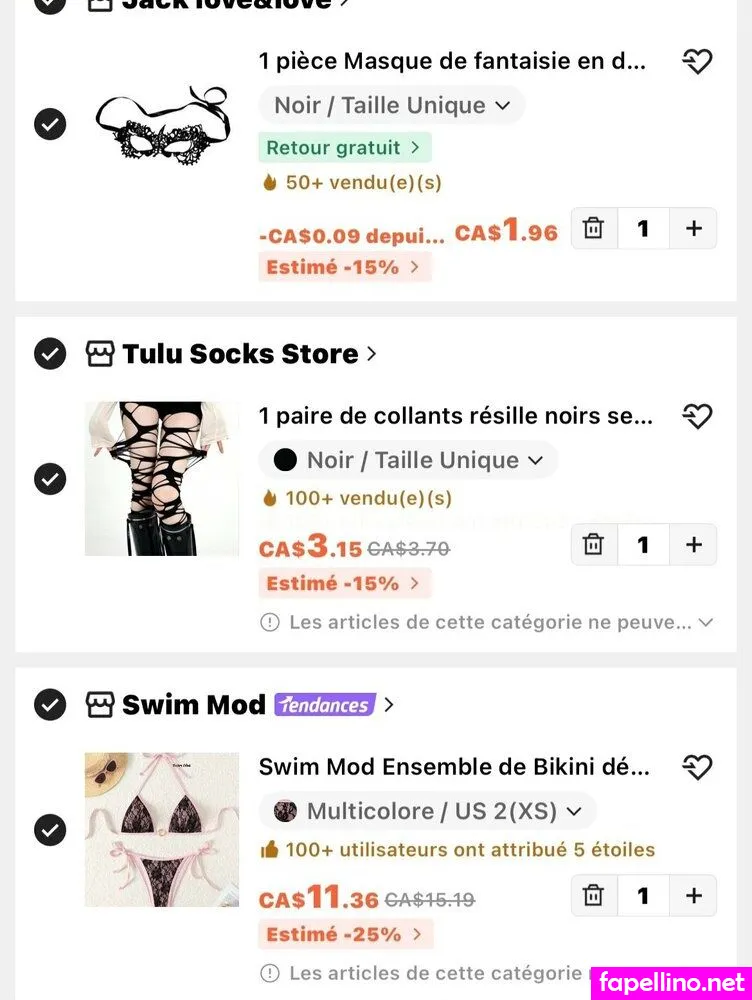The width and height of the screenshot is (752, 1000).
Task: Change size option for fishnet tights
Action: (x=408, y=460)
